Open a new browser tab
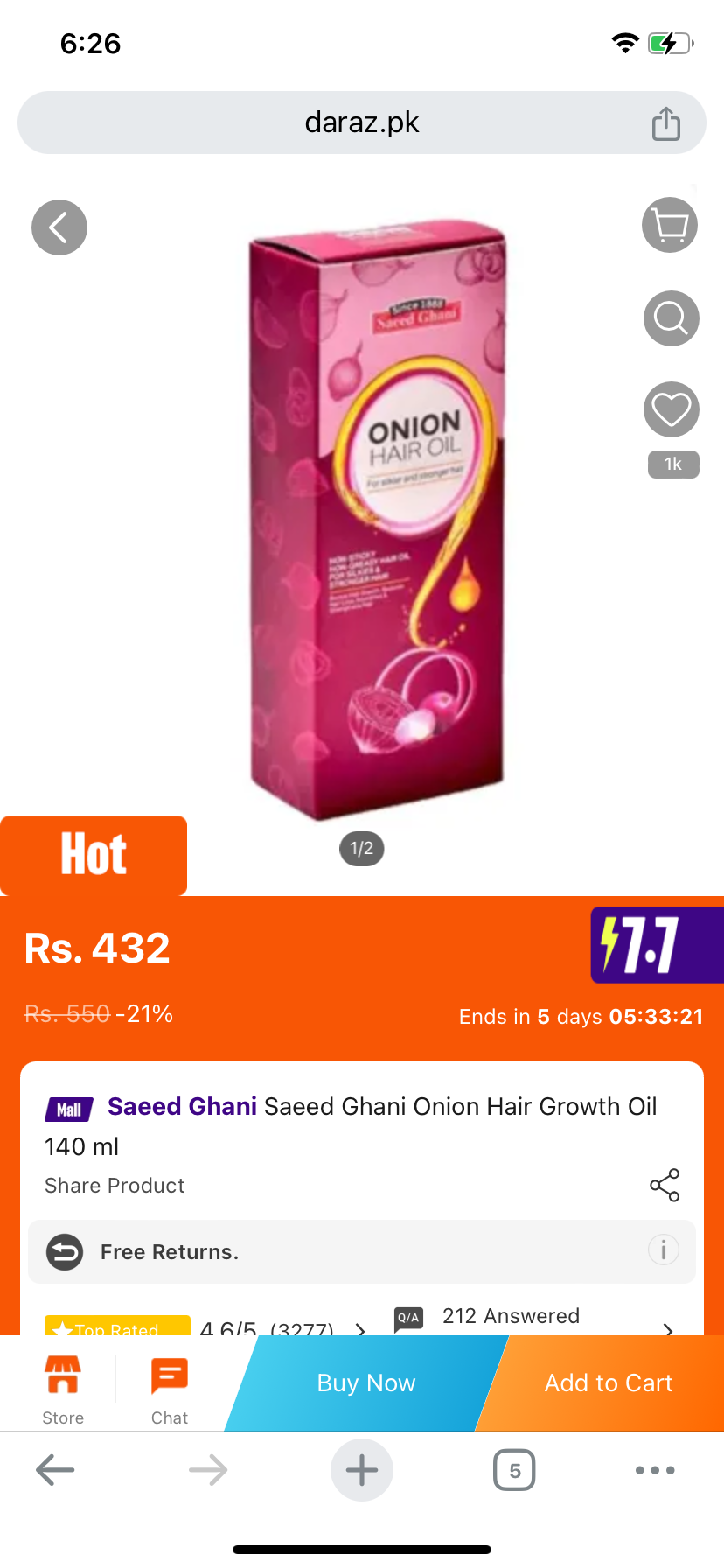Screen dimensions: 724x1568 tap(362, 1470)
